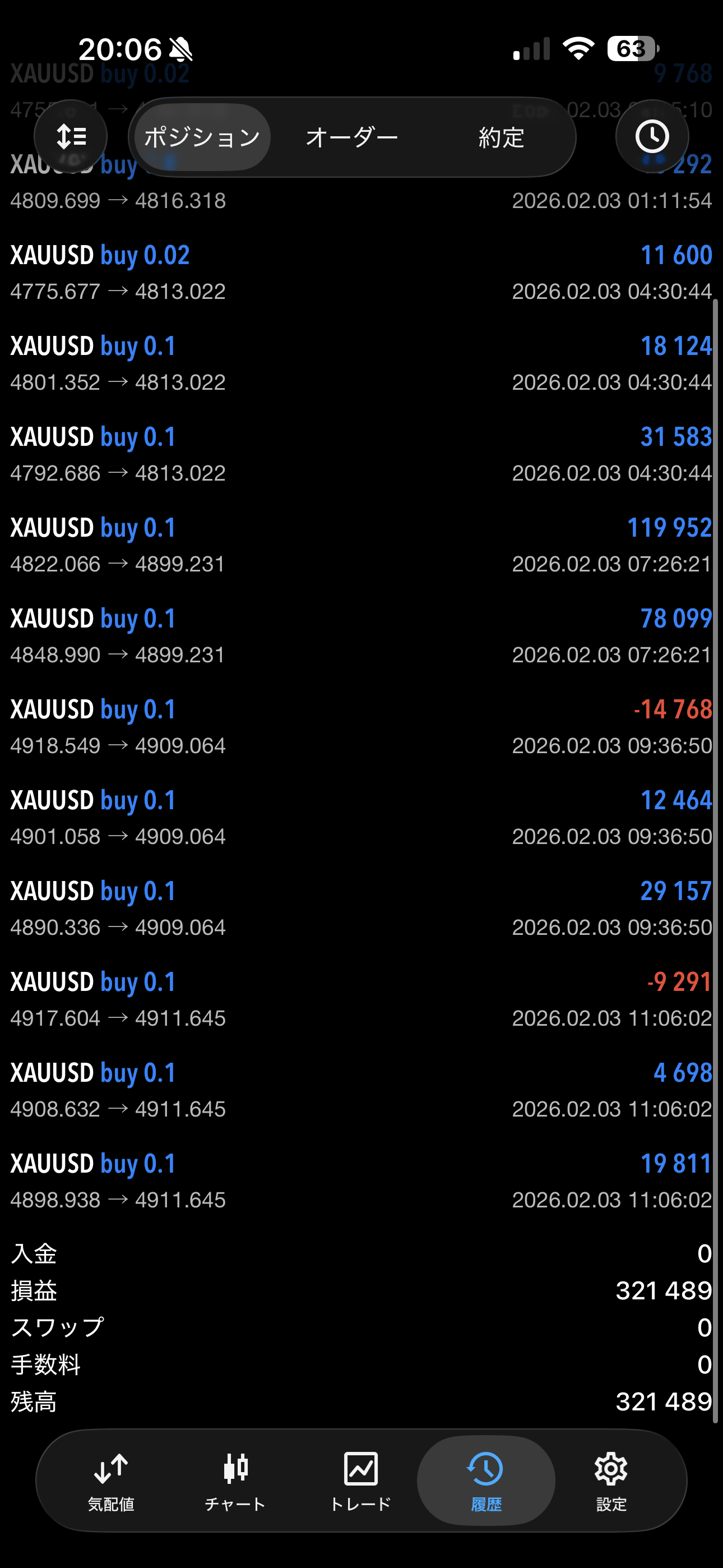
Task: Select the 履歴 tab
Action: (486, 1481)
